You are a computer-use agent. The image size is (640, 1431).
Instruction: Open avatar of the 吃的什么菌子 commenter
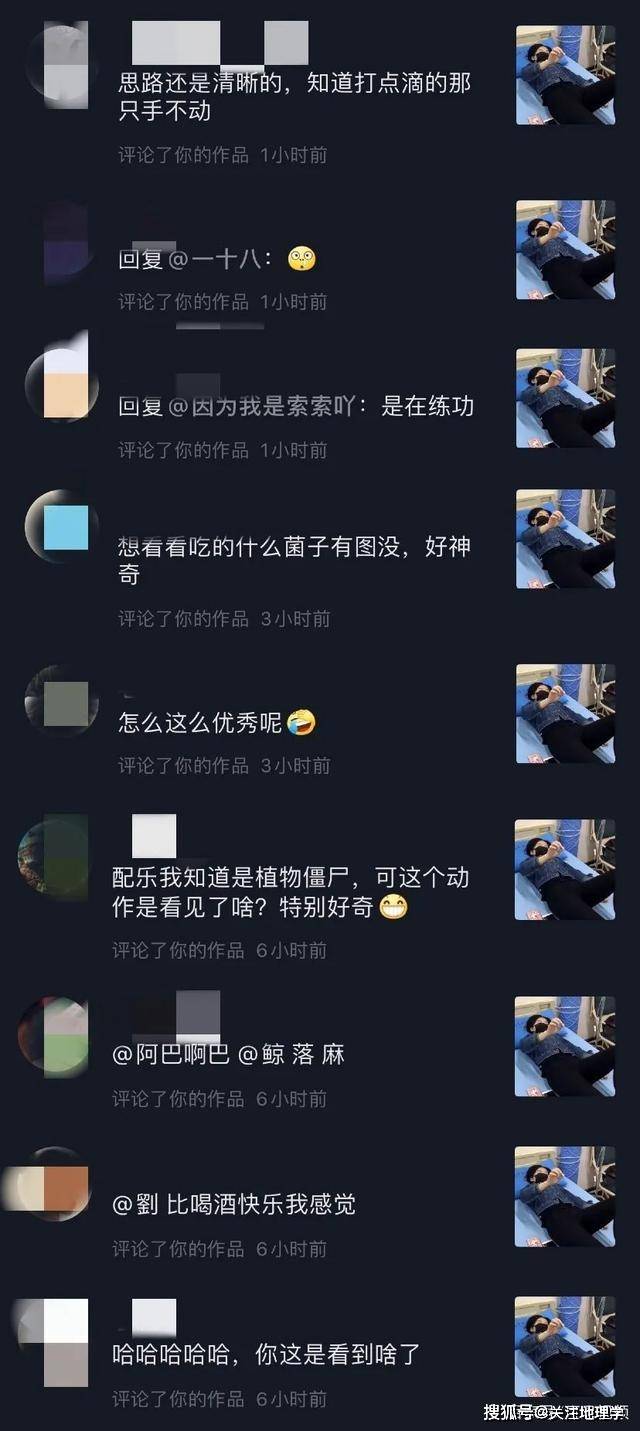[61, 526]
